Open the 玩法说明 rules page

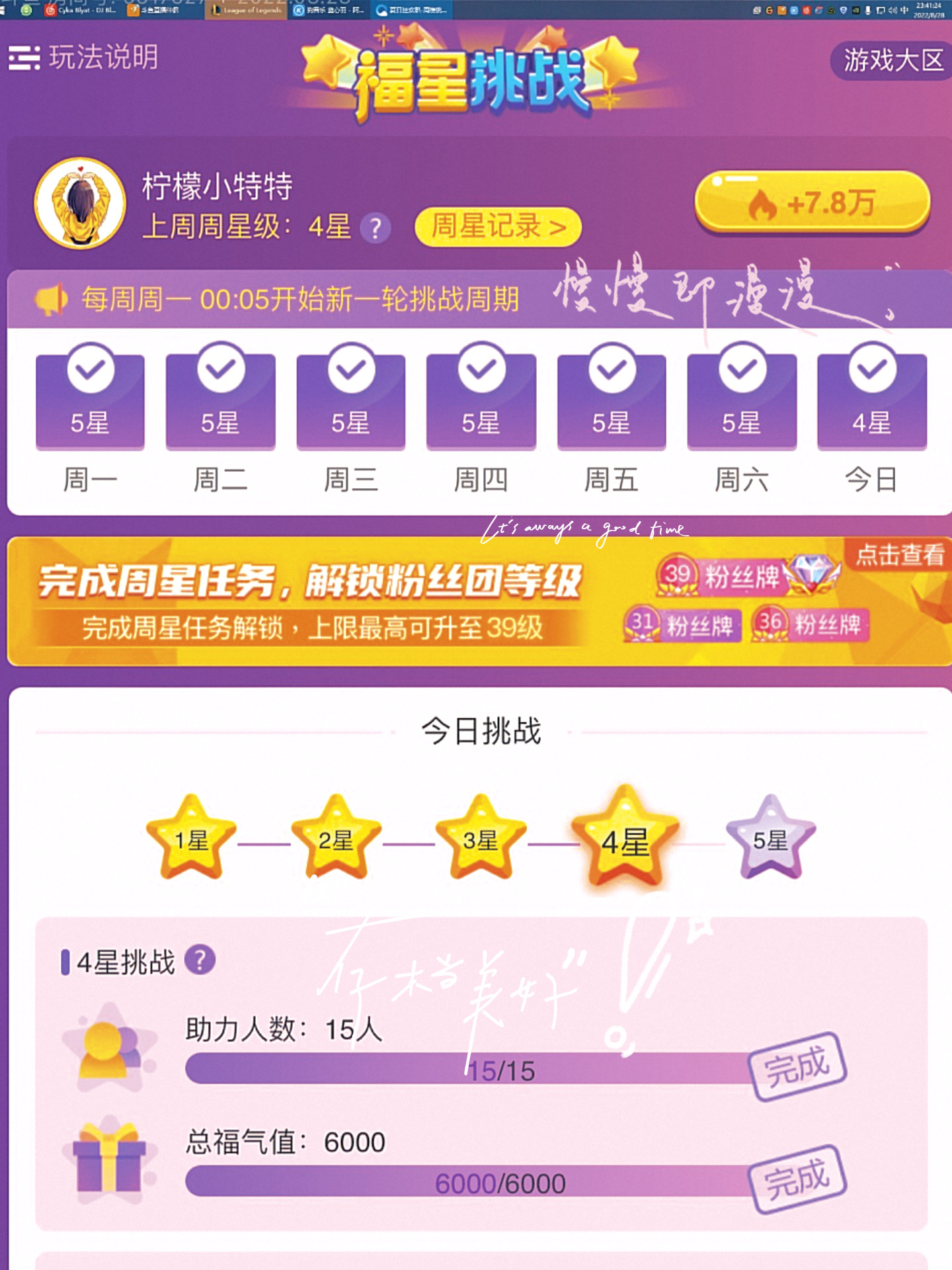(84, 58)
